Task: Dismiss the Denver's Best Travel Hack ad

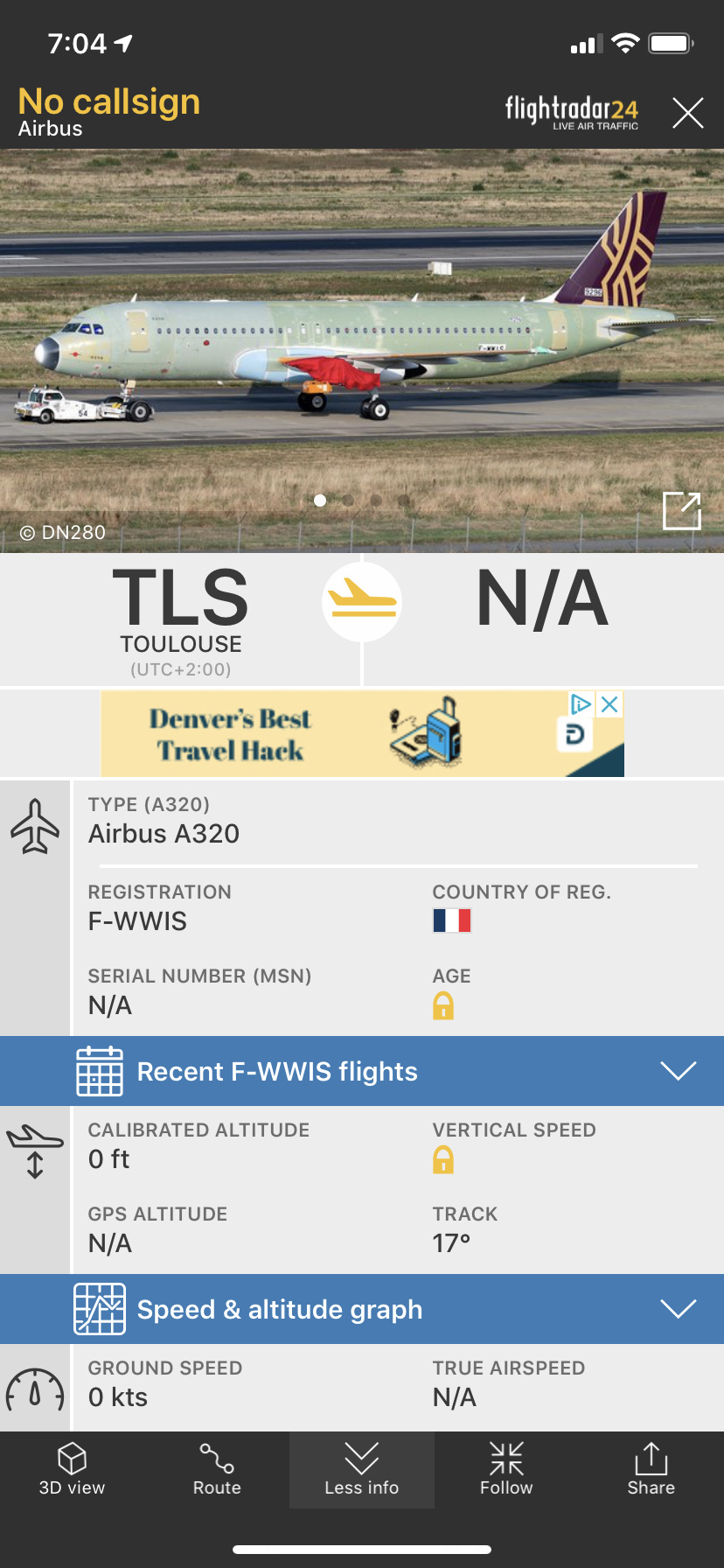Action: tap(610, 704)
